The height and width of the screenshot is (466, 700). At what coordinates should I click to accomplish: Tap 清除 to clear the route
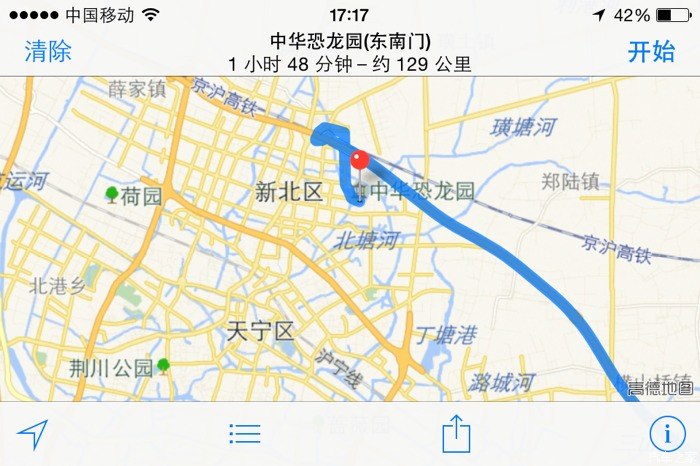tap(48, 52)
